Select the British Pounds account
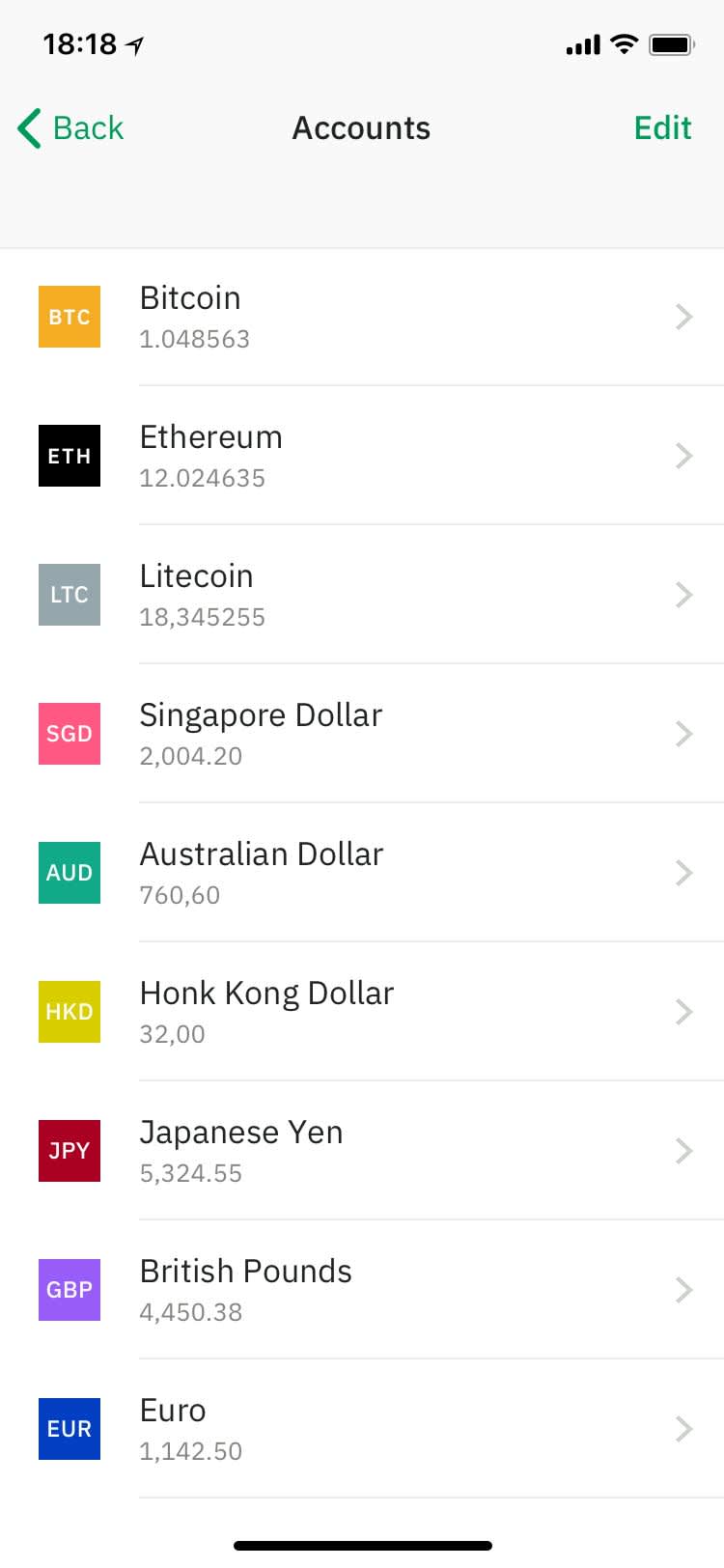The height and width of the screenshot is (1568, 724). click(x=362, y=1290)
